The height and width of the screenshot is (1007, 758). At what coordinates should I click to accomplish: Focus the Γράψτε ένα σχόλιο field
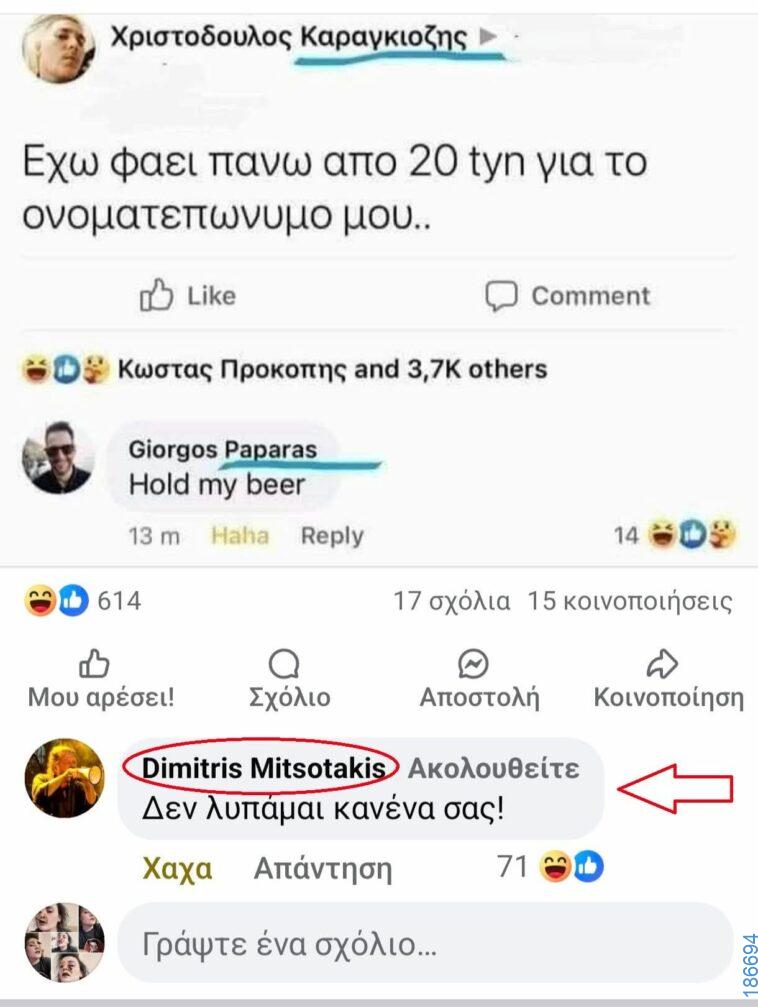(424, 944)
